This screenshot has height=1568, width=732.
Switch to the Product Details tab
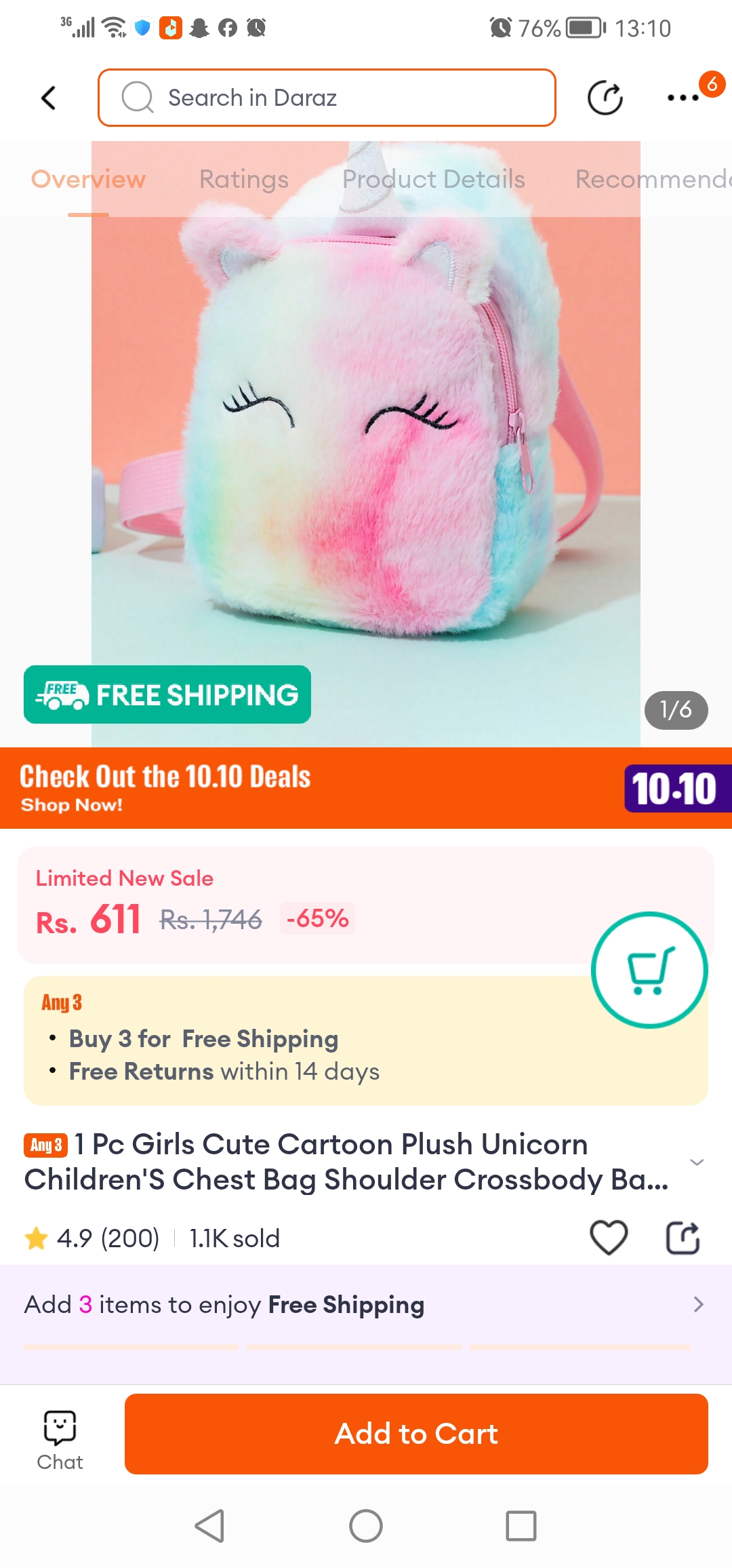(x=434, y=180)
